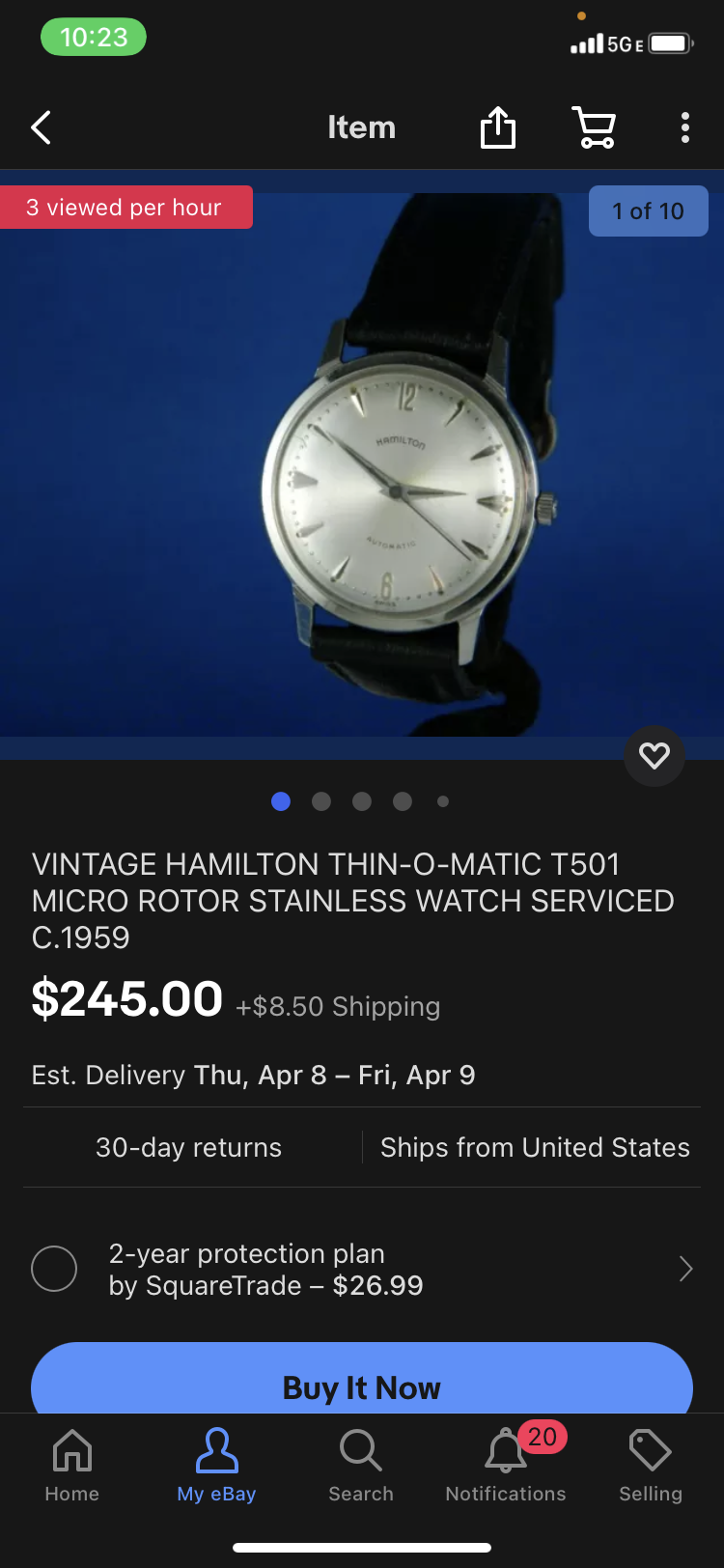Screen dimensions: 724x1568
Task: Open the Notifications tab
Action: 506,1466
